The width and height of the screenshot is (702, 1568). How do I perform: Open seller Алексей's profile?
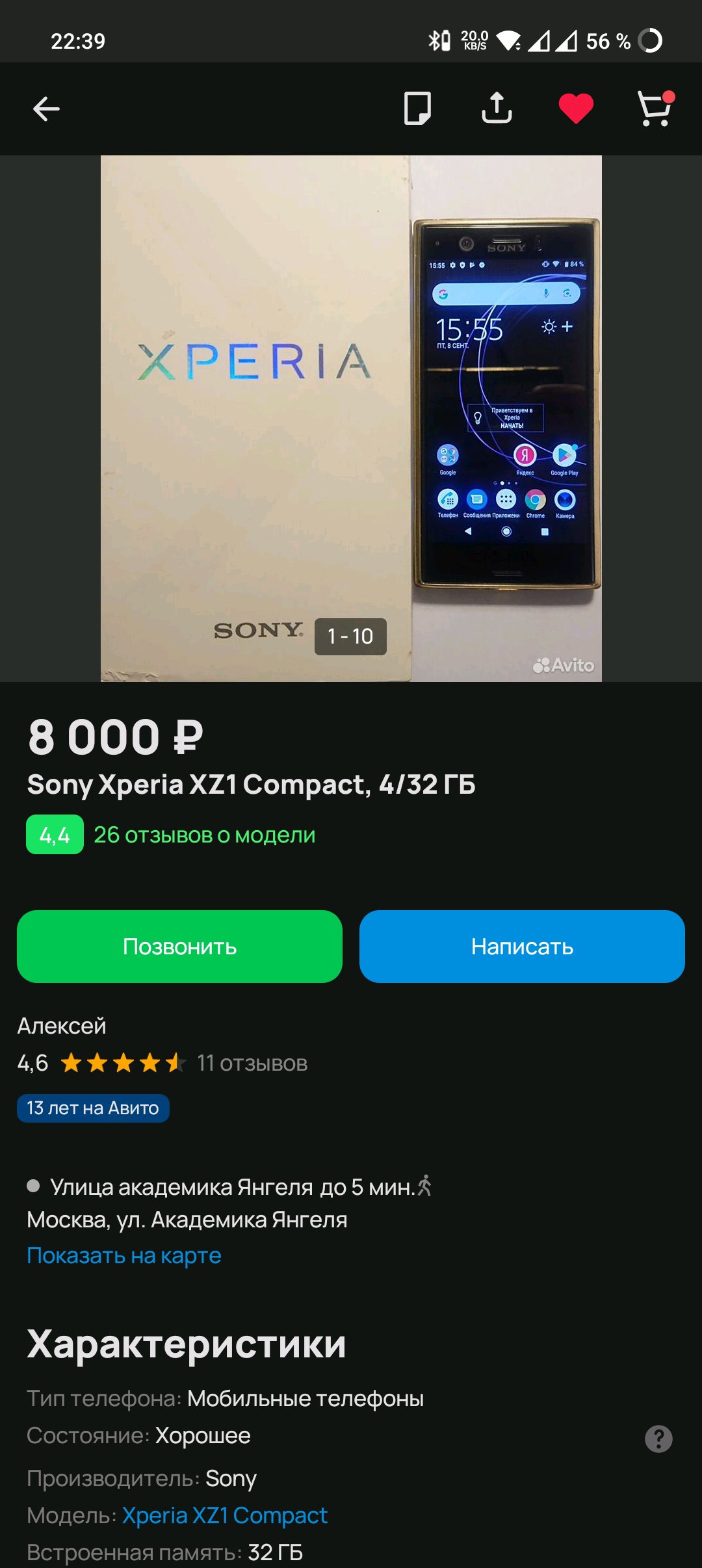(x=62, y=1026)
